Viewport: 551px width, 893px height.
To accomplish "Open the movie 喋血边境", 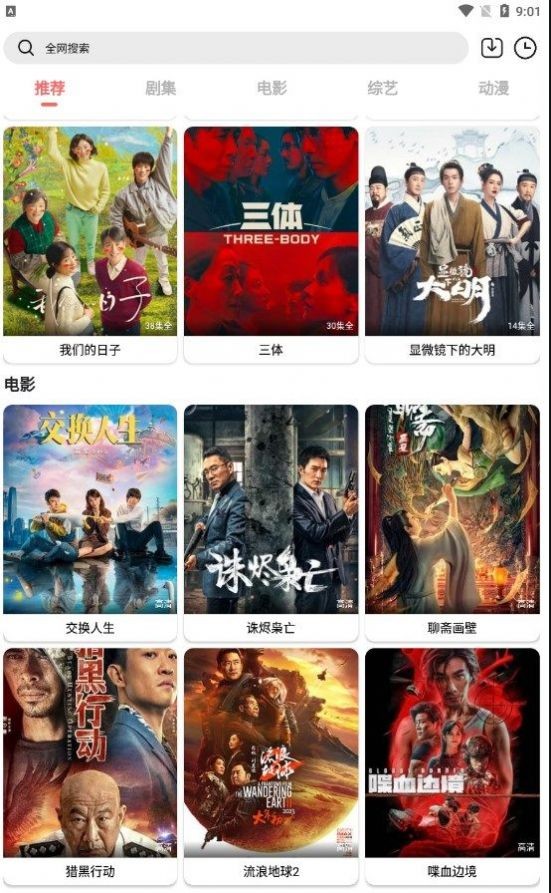I will 452,766.
